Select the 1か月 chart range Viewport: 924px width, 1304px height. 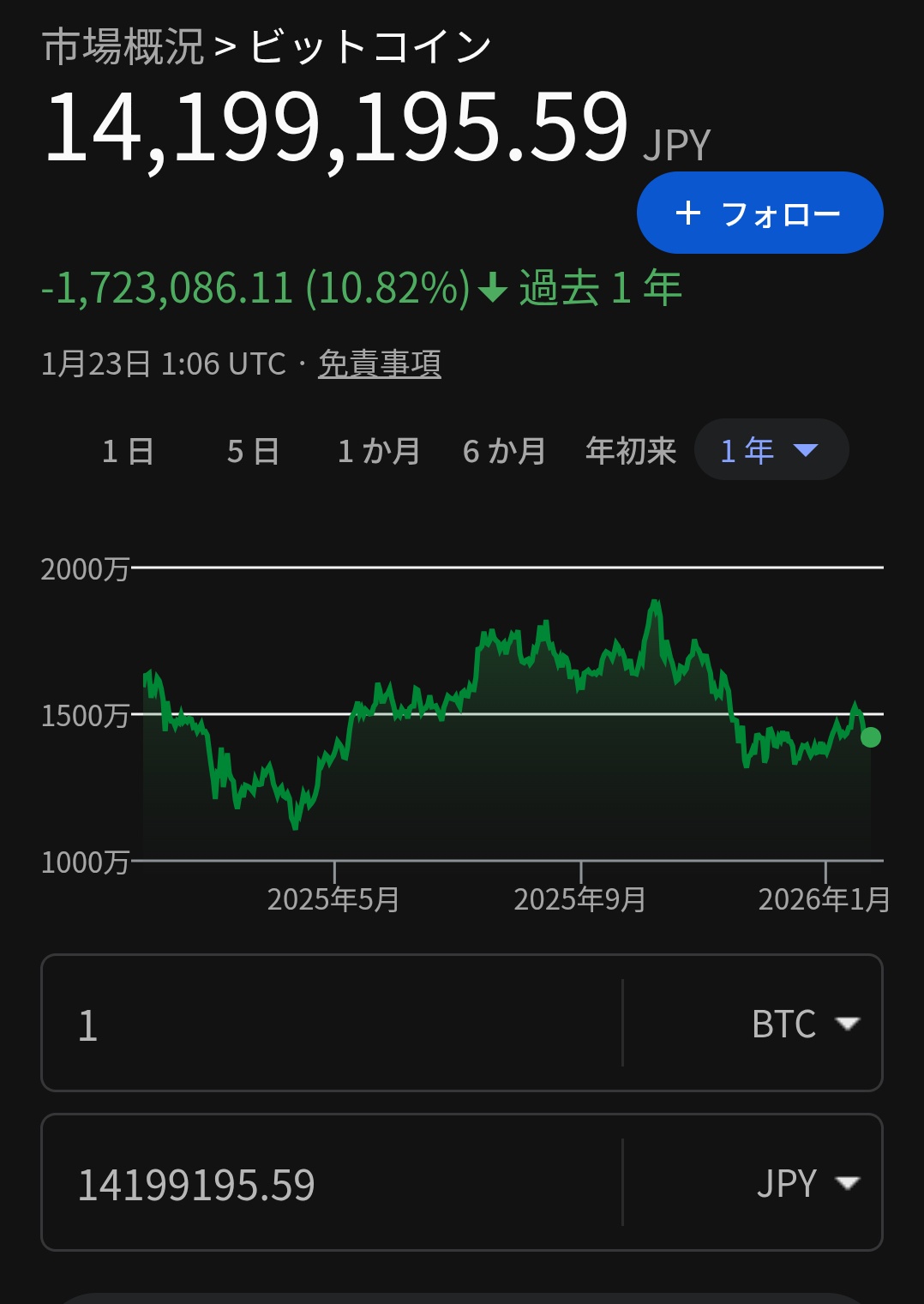pos(377,449)
